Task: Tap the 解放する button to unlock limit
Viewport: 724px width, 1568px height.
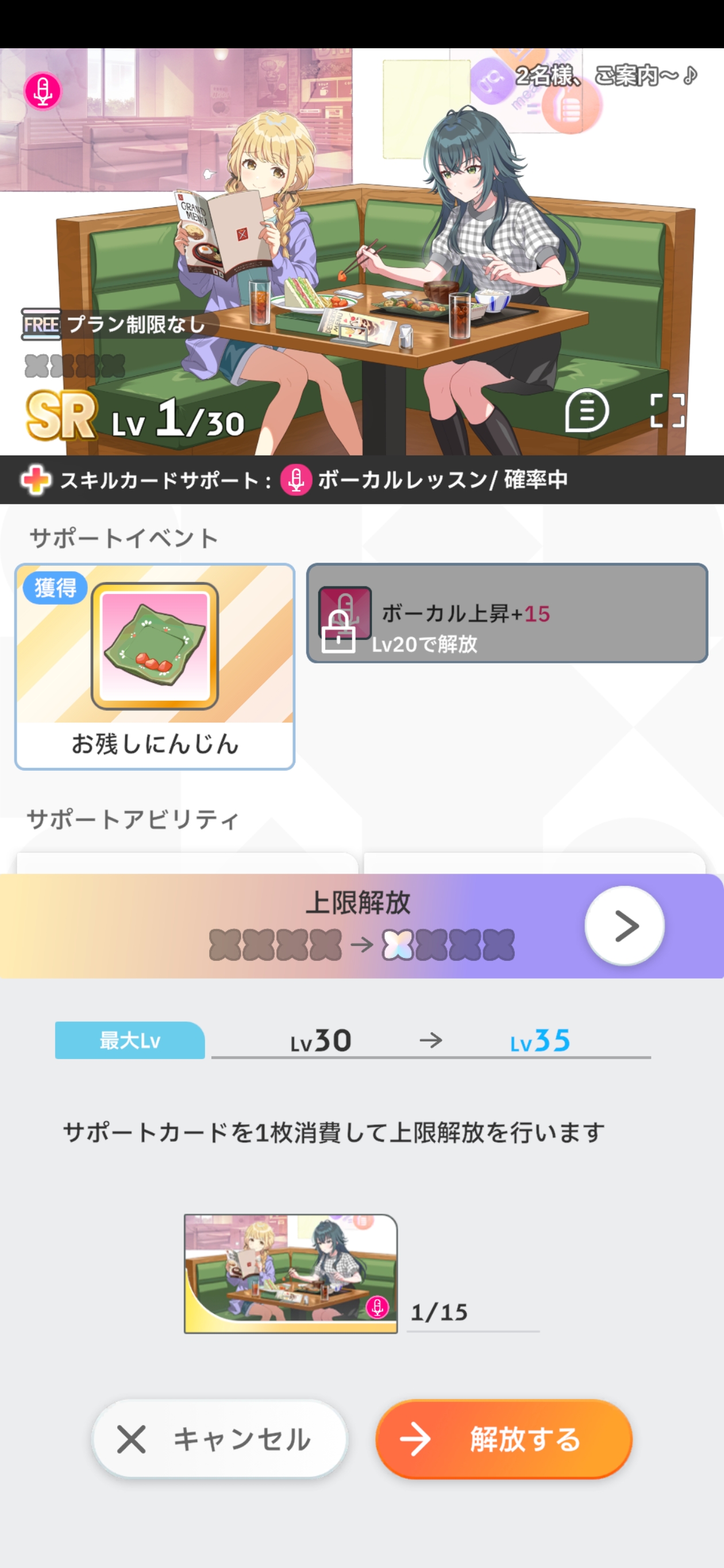Action: [503, 1439]
